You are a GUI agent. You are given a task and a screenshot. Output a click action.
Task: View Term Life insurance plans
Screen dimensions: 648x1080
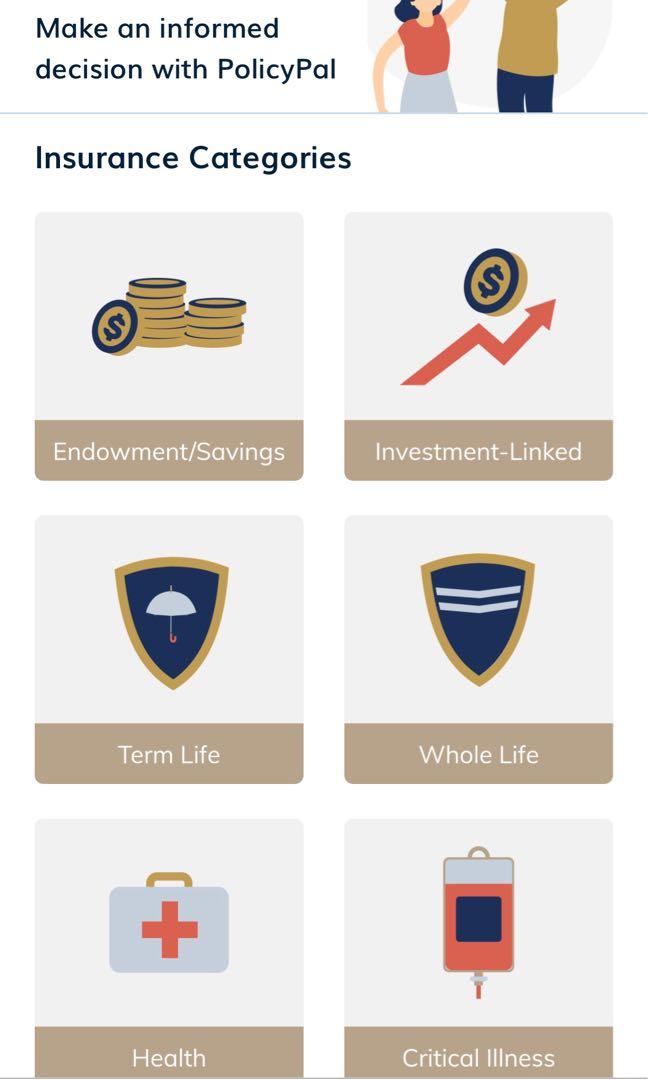coord(169,649)
